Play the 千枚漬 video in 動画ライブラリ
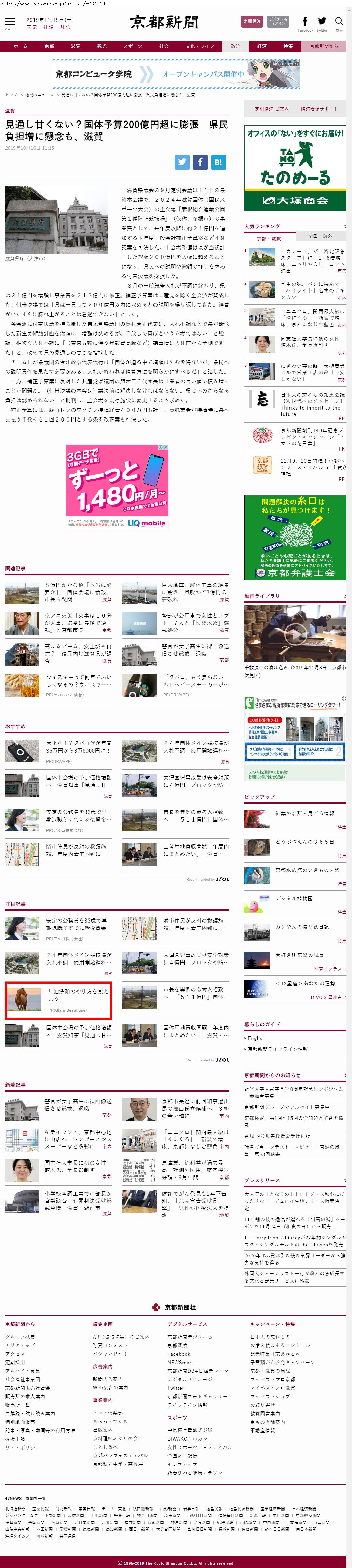The width and height of the screenshot is (352, 1568). [295, 633]
